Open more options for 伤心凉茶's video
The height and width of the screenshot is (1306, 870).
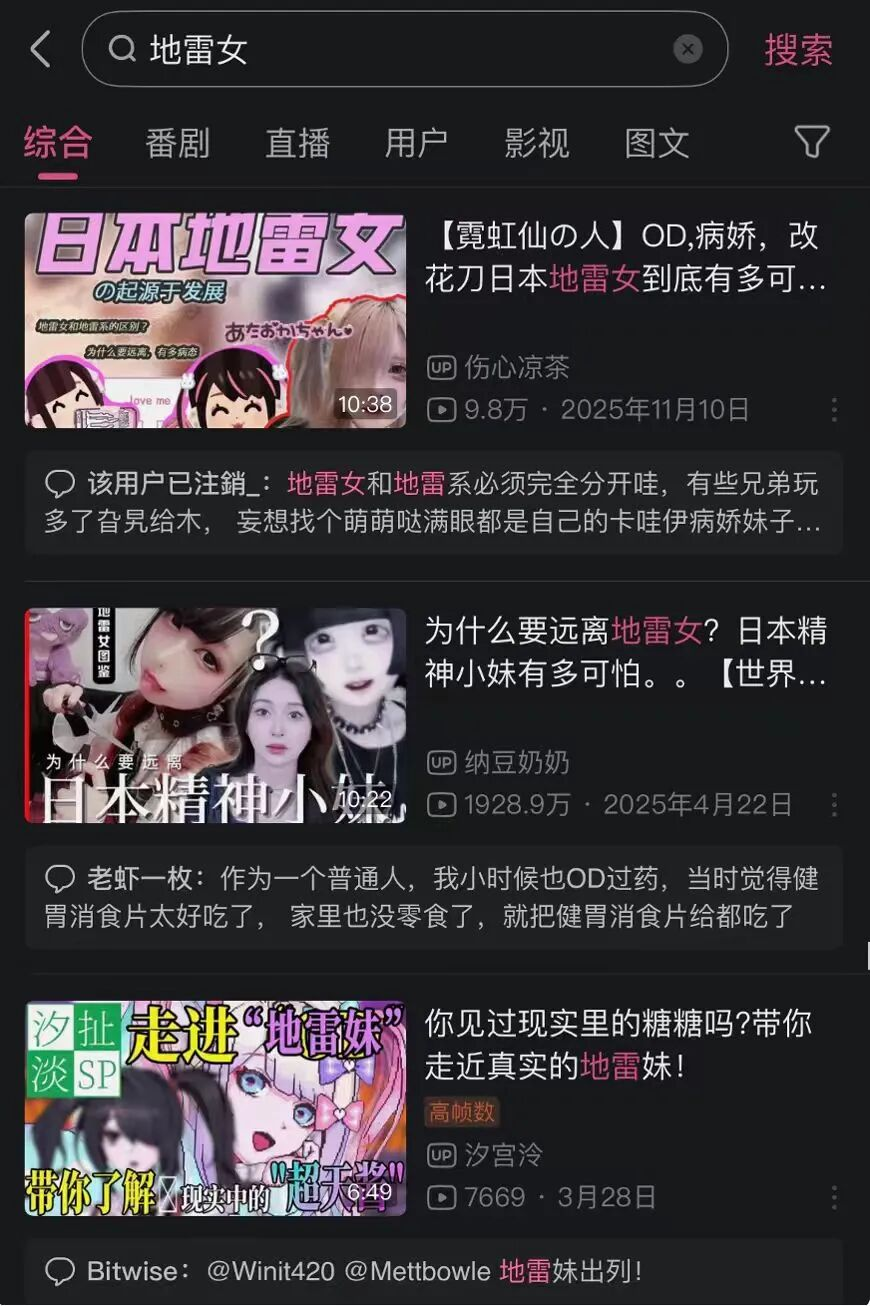(834, 409)
